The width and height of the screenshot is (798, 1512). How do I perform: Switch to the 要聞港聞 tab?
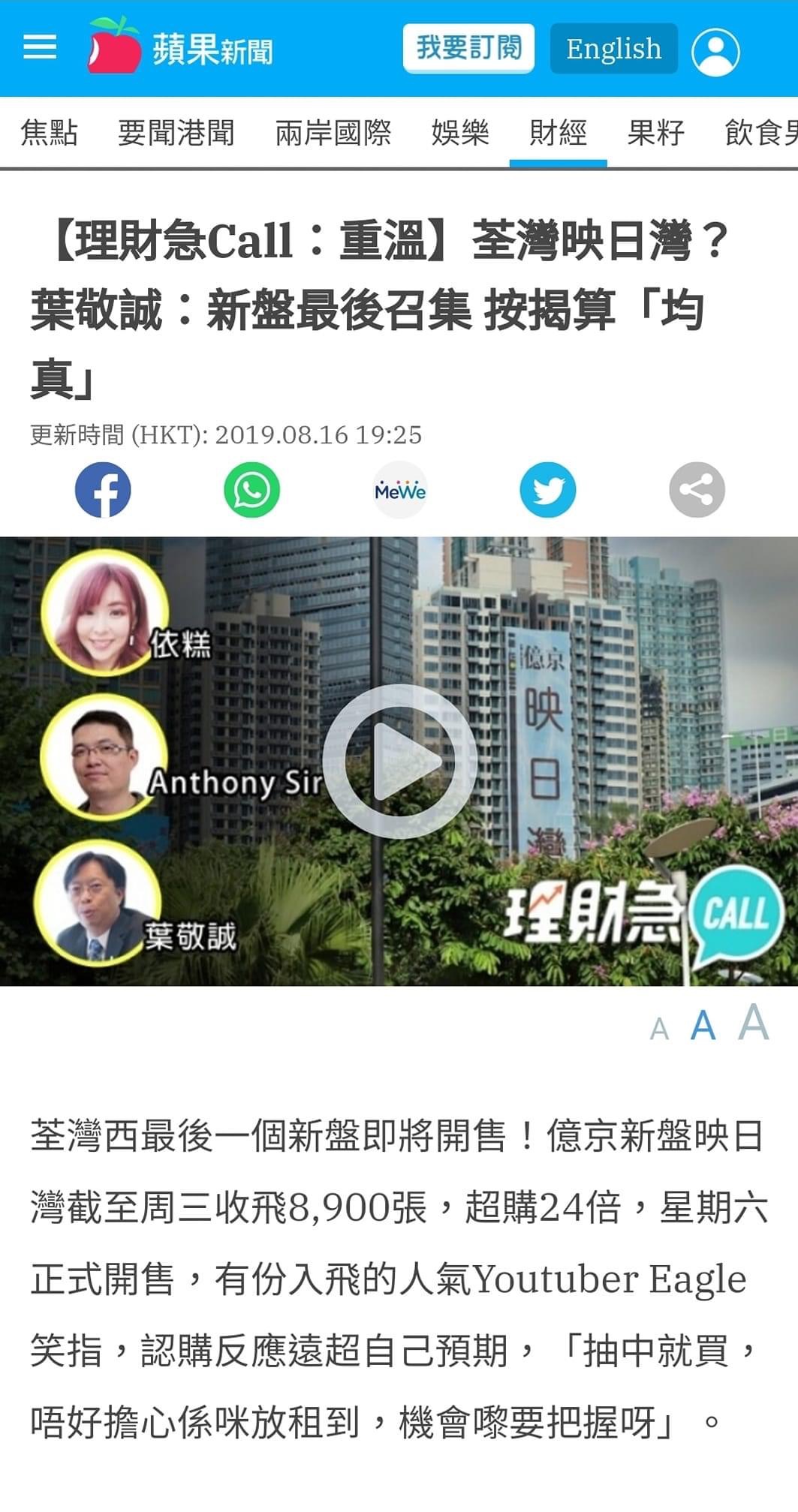click(x=178, y=132)
